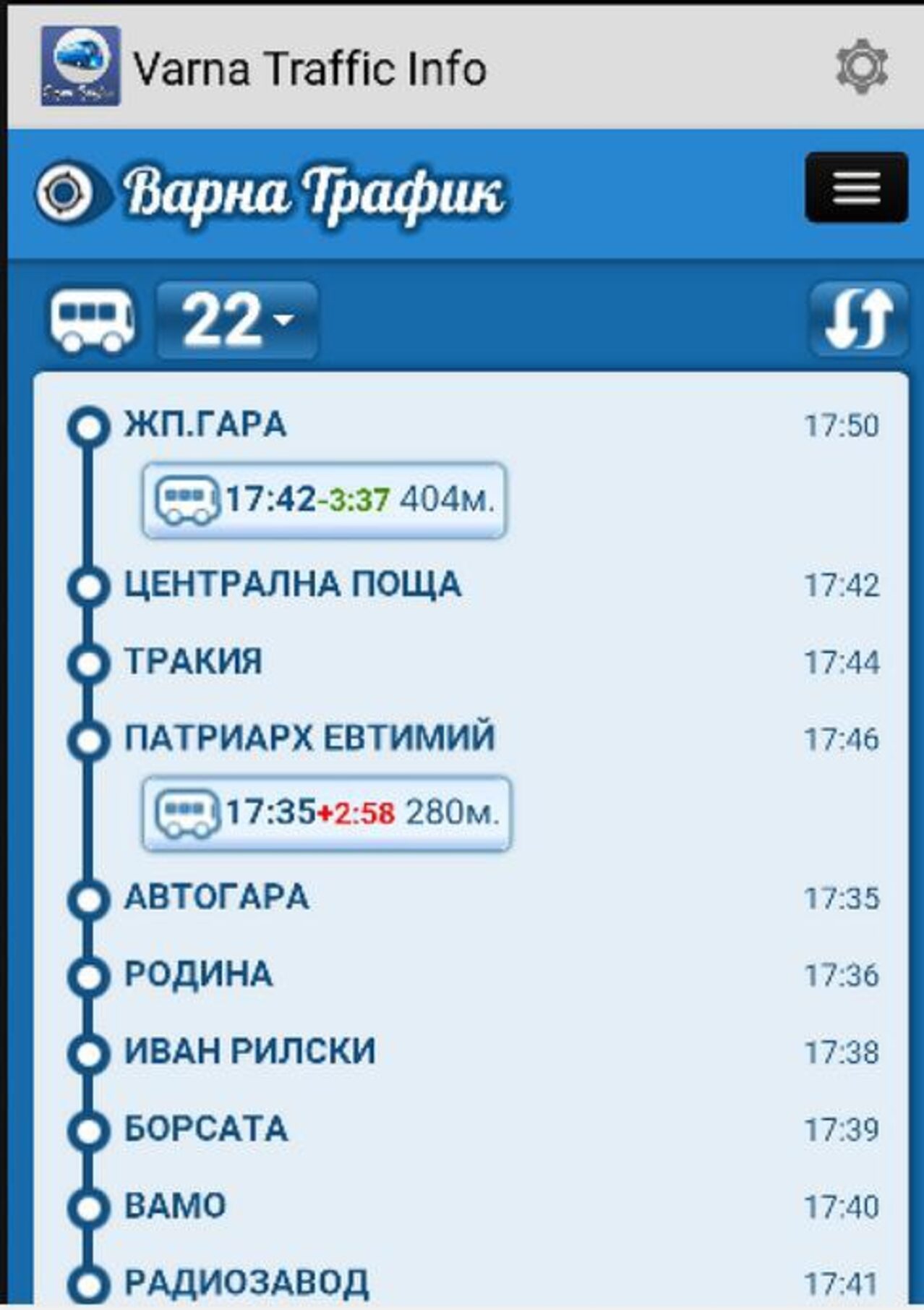The height and width of the screenshot is (1310, 924).
Task: Open the ВАМО stop
Action: pos(175,1206)
